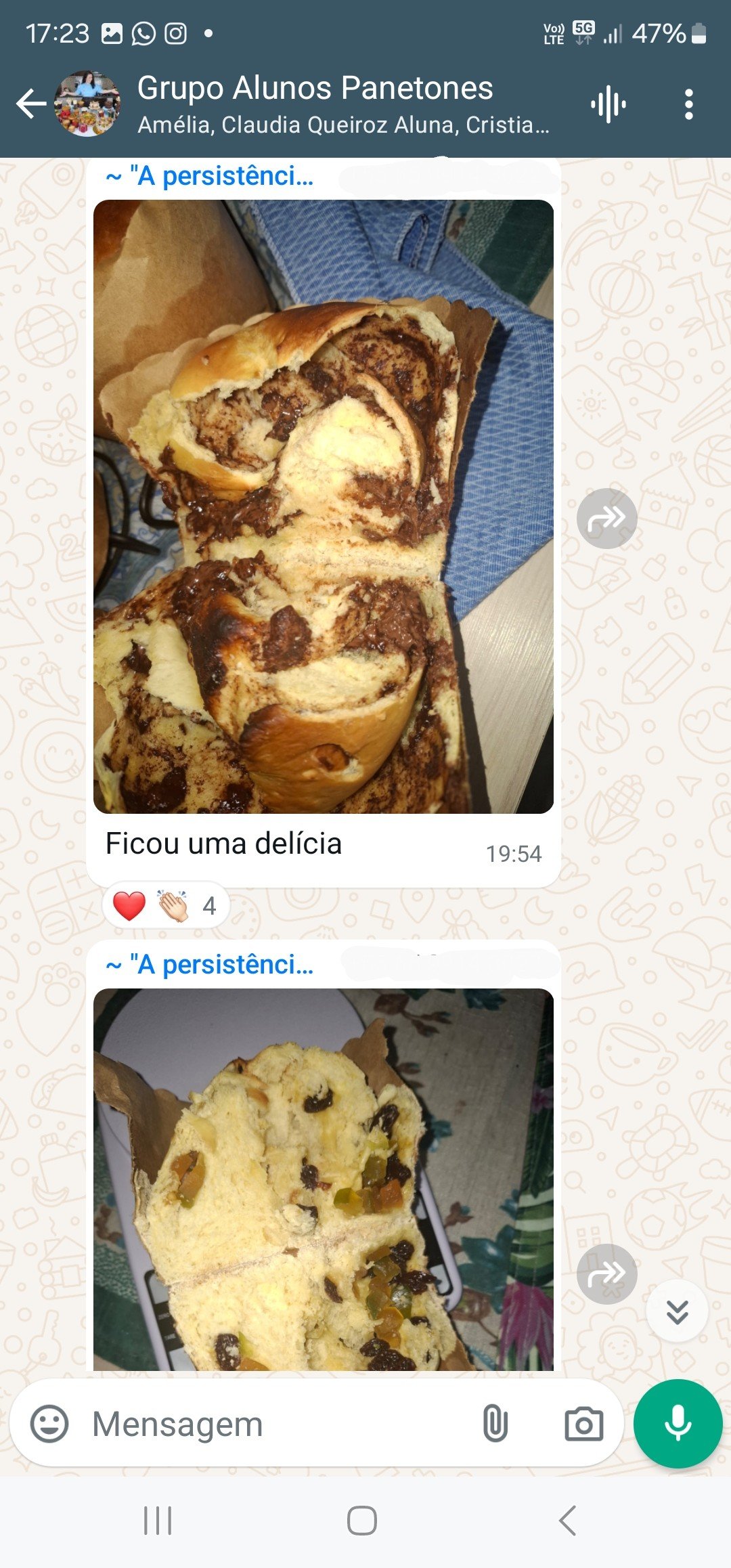Image resolution: width=731 pixels, height=1568 pixels.
Task: Open the camera to send a photo
Action: [583, 1424]
